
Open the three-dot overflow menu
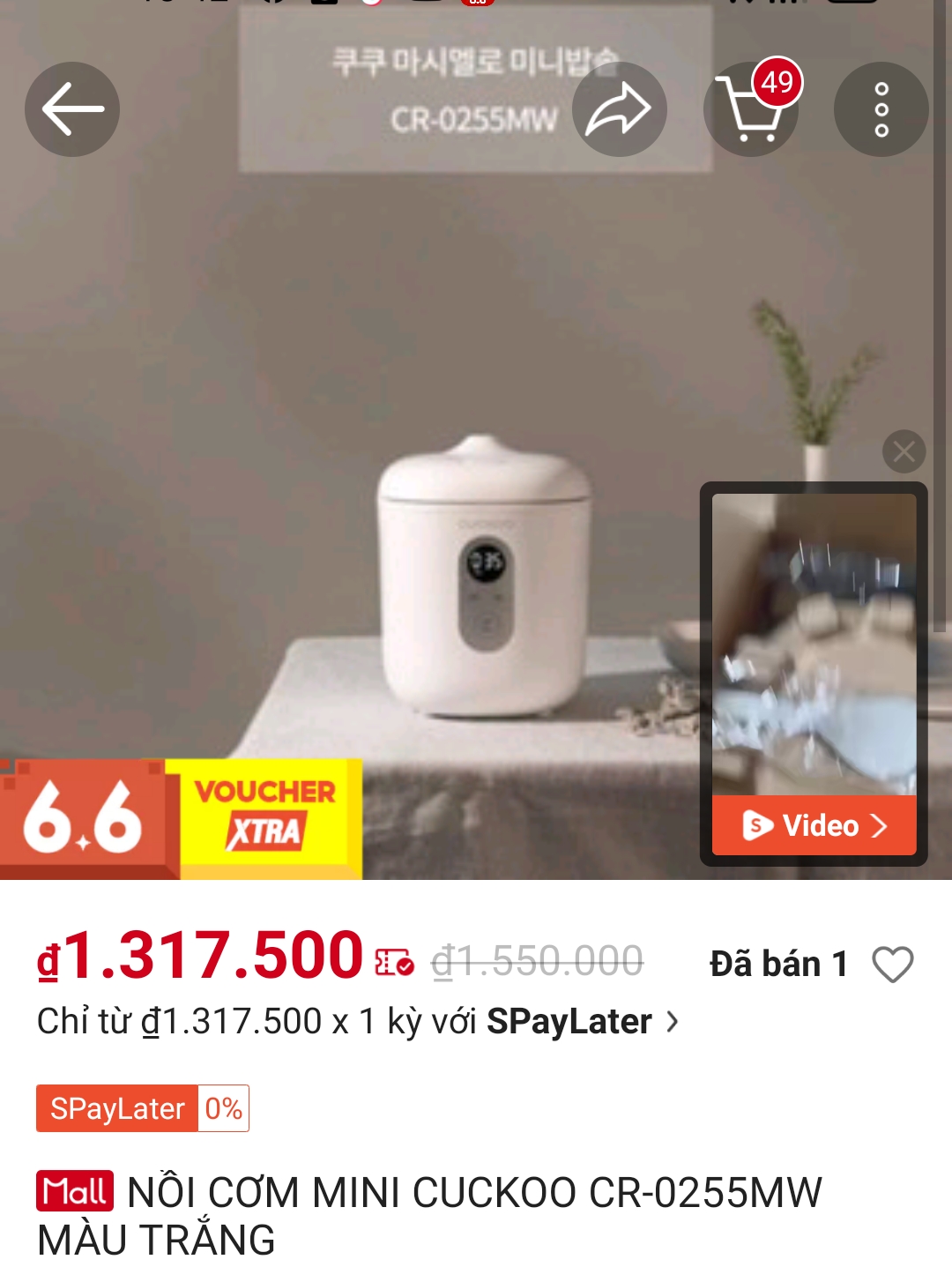coord(881,109)
